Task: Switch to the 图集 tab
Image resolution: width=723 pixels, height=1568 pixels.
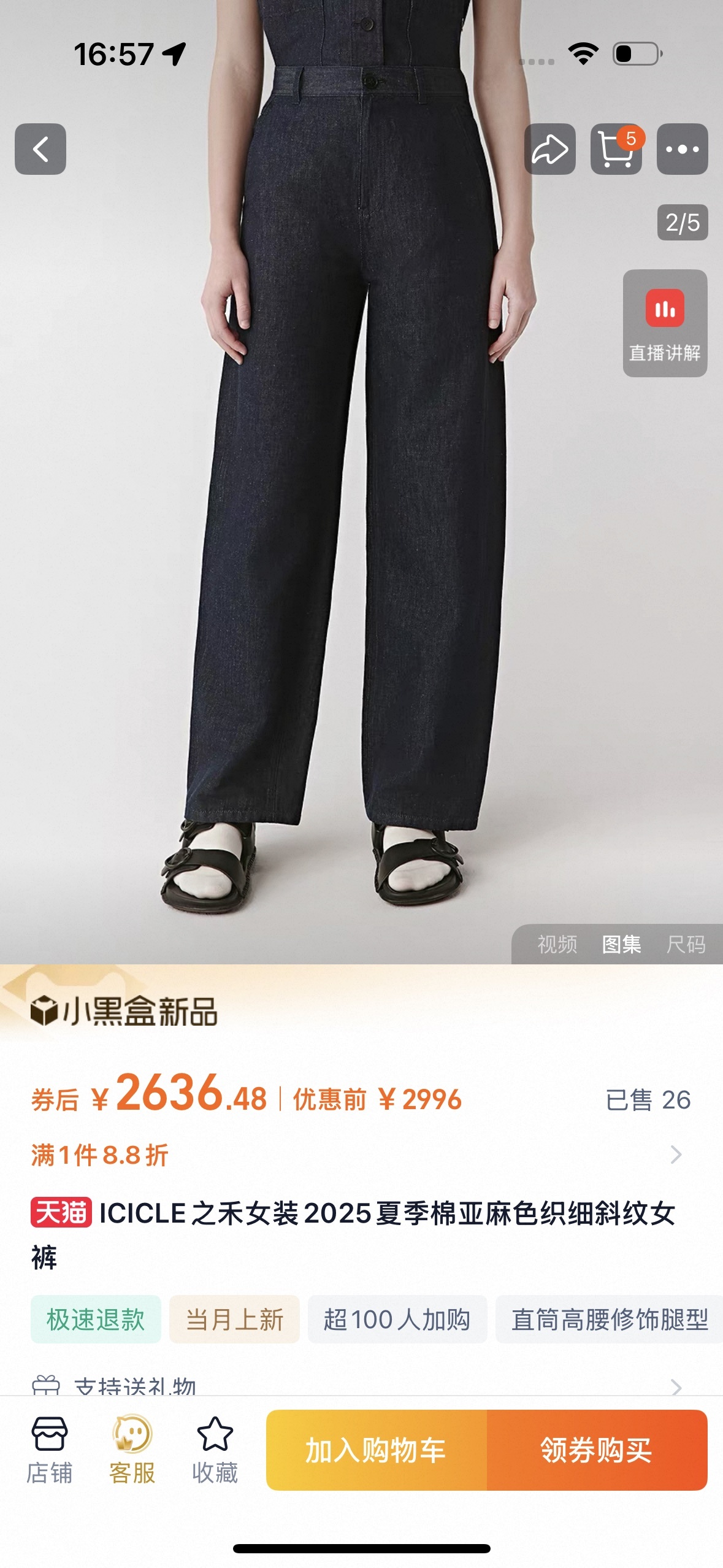Action: coord(621,944)
